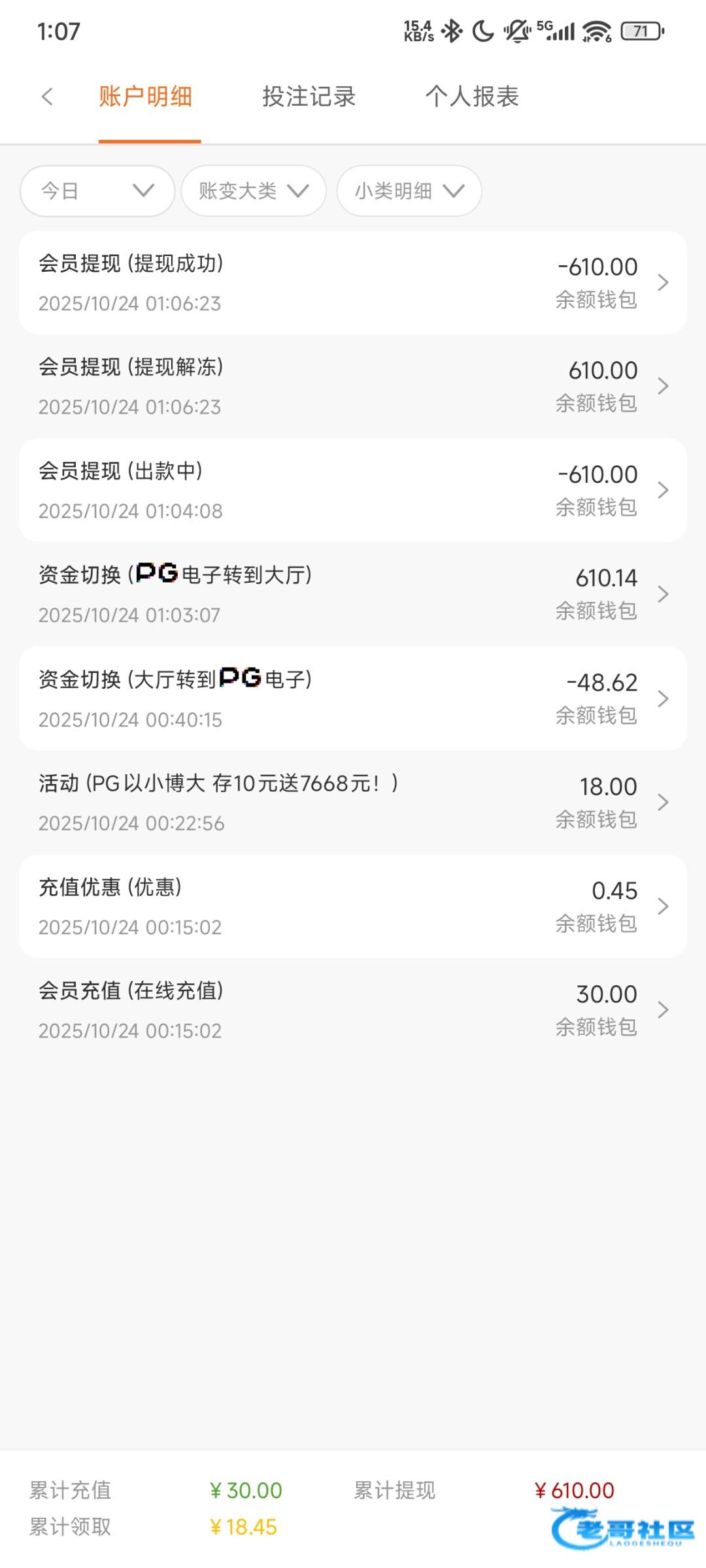View the PG以小博大 活动 18.00 record
The height and width of the screenshot is (1568, 706).
pyautogui.click(x=353, y=802)
